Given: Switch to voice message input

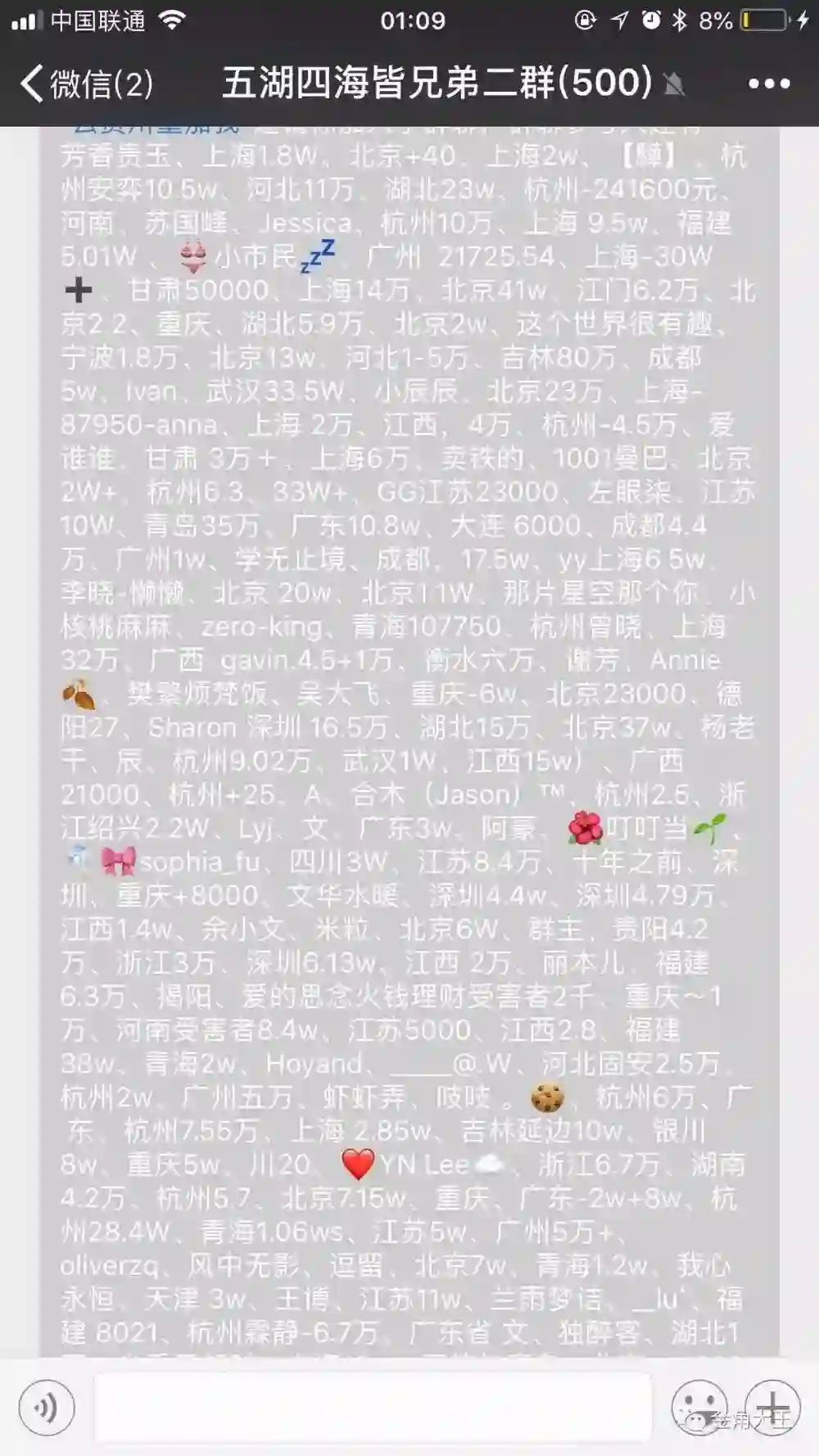Looking at the screenshot, I should point(47,1408).
